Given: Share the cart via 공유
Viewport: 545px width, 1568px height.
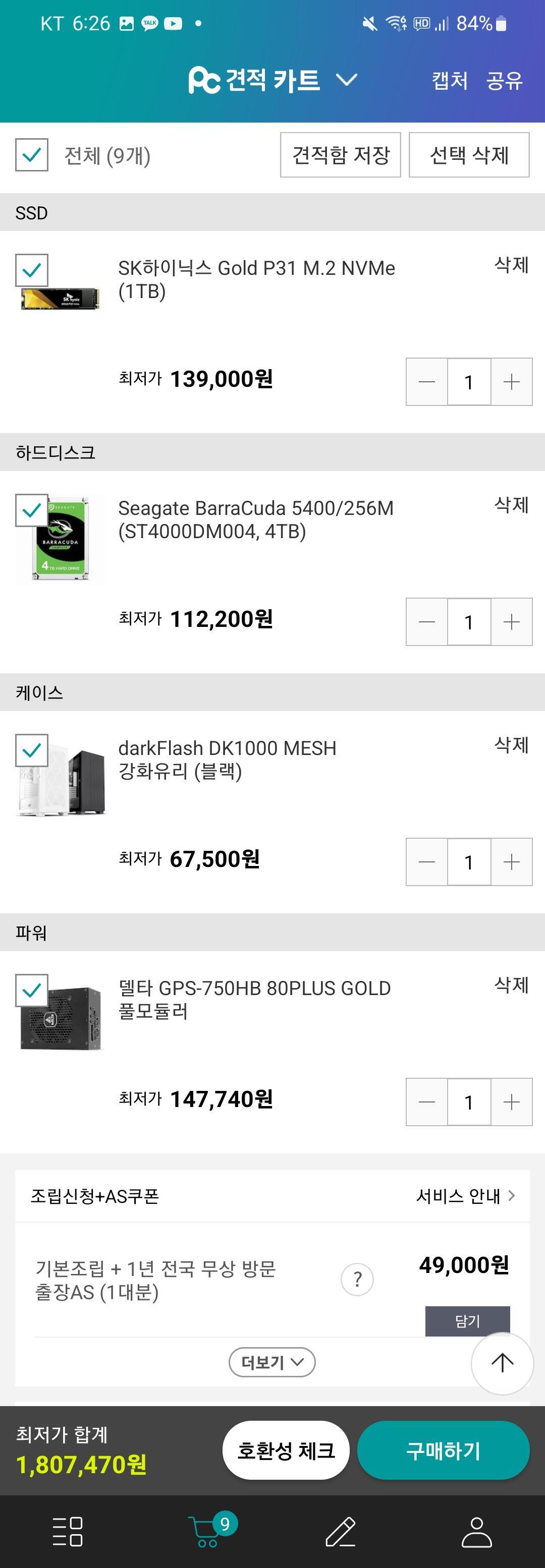Looking at the screenshot, I should (504, 80).
